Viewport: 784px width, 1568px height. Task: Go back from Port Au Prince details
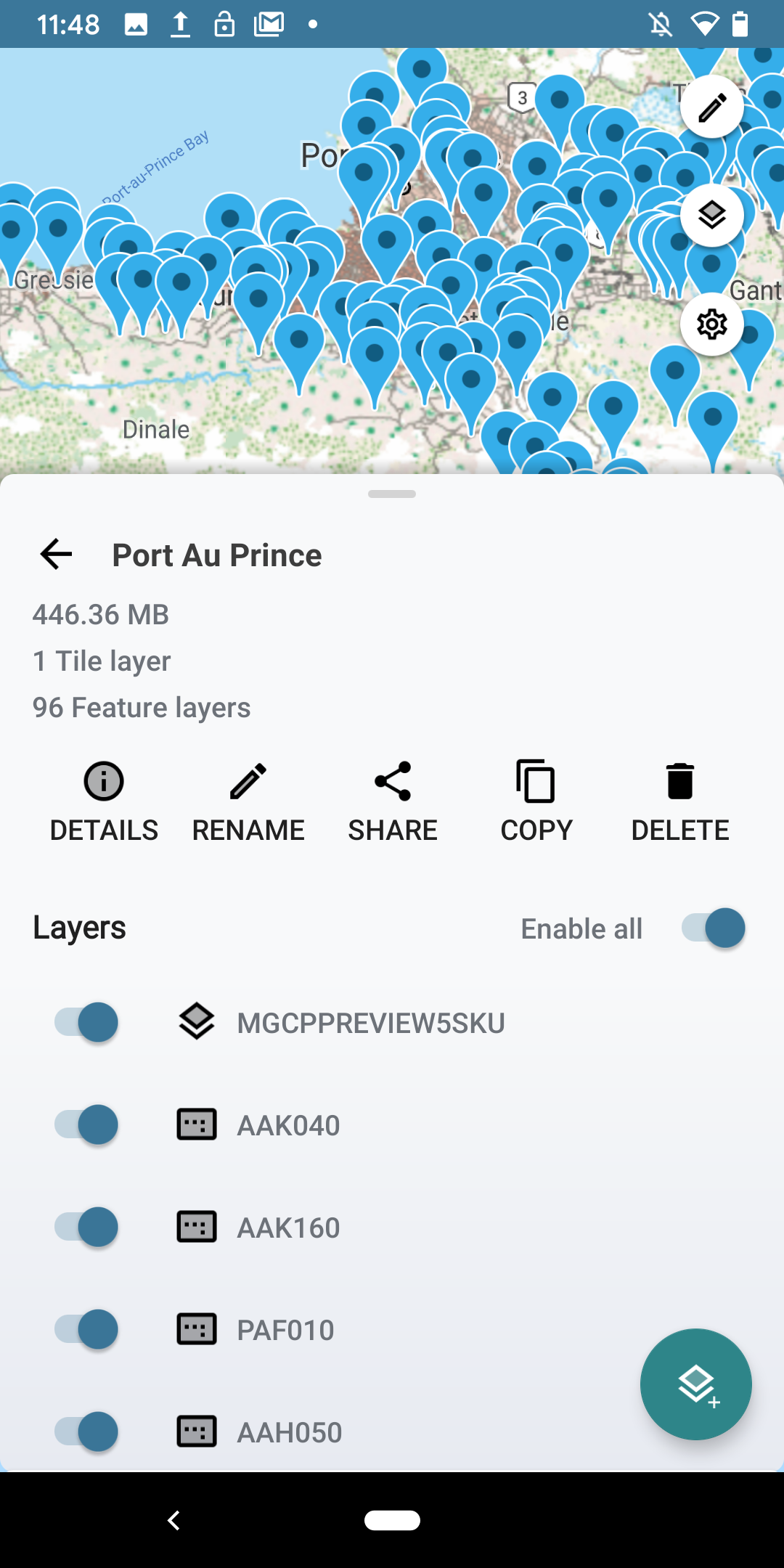point(56,555)
